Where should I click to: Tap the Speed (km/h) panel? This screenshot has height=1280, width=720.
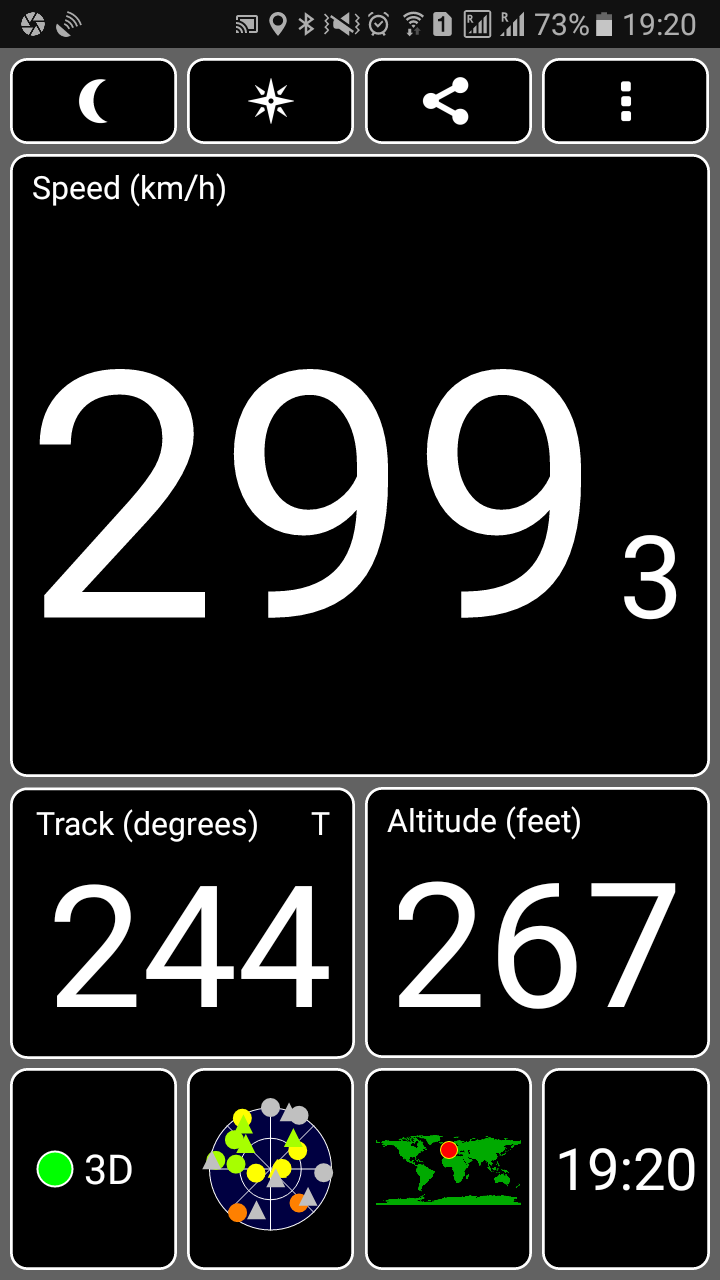pyautogui.click(x=360, y=465)
